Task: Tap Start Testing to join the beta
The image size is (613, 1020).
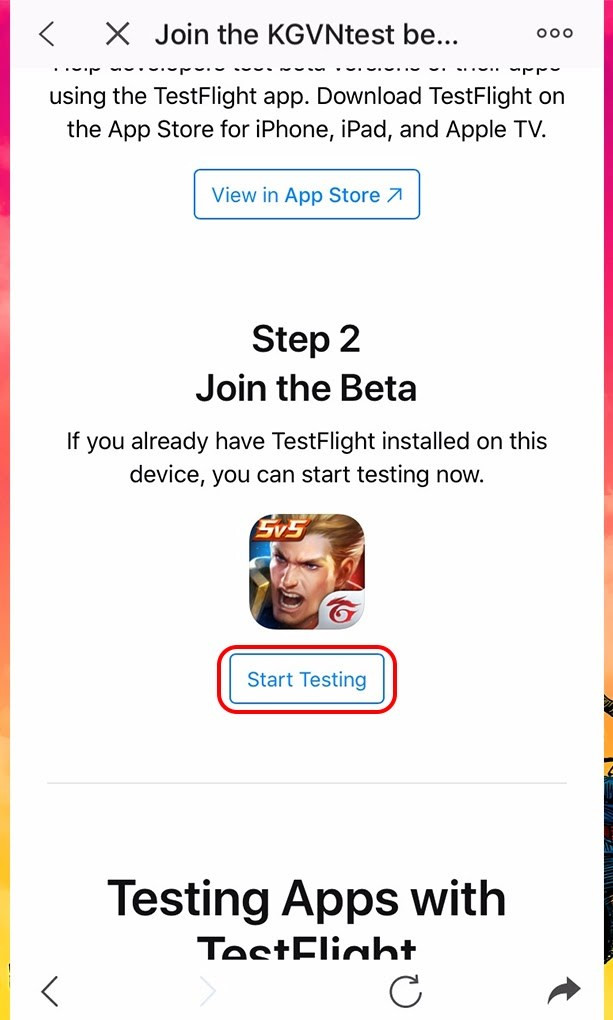Action: click(x=306, y=680)
